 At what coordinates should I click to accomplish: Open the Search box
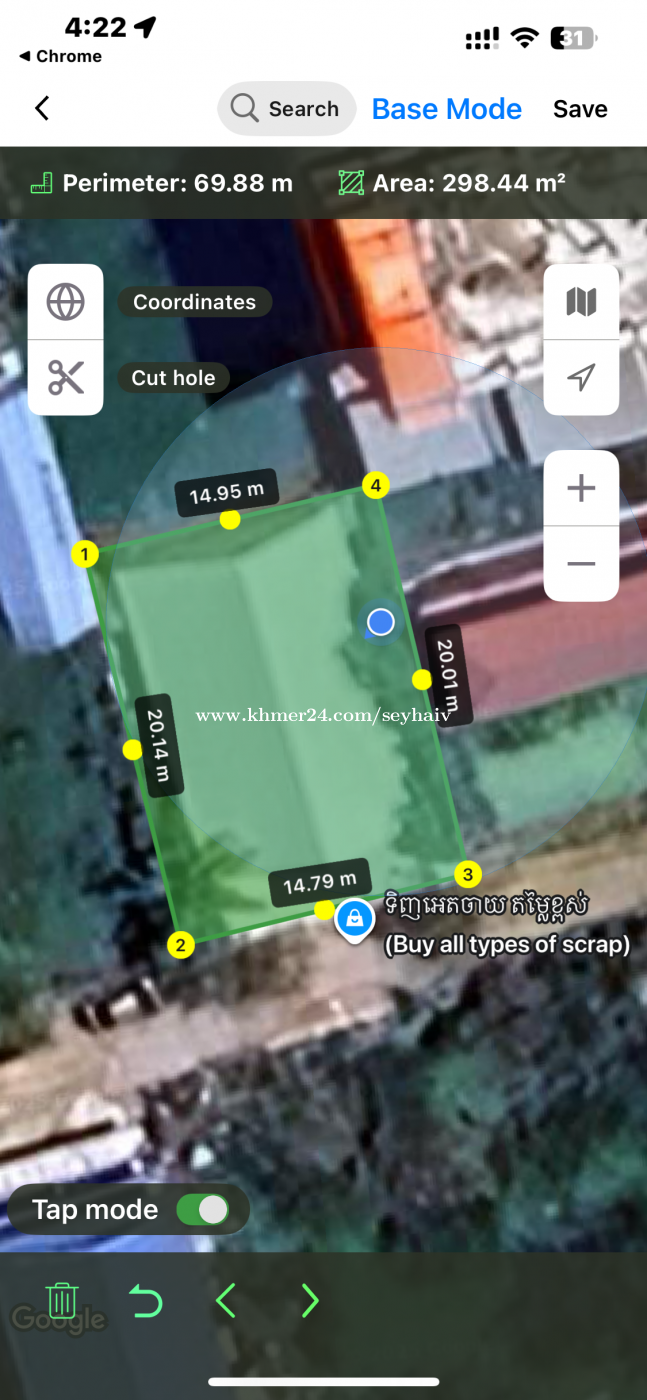(287, 109)
